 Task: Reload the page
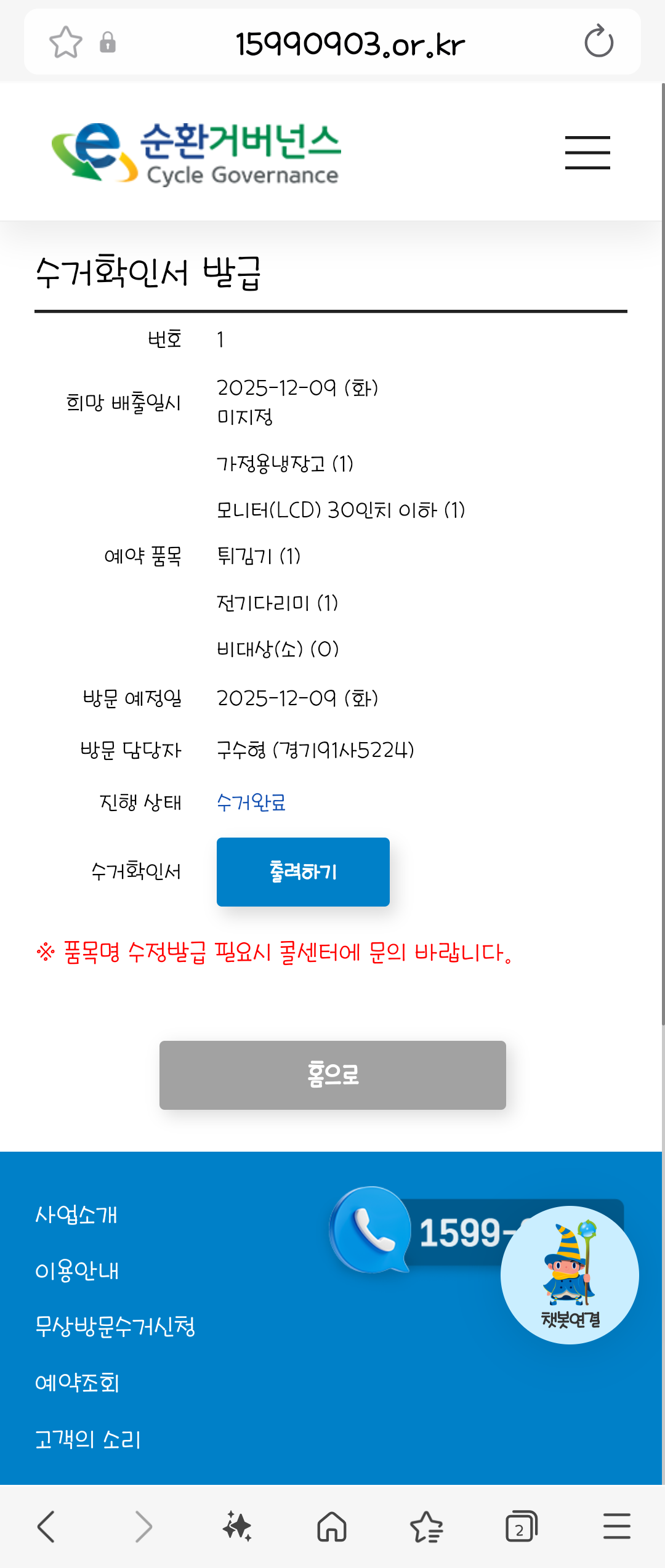click(598, 42)
